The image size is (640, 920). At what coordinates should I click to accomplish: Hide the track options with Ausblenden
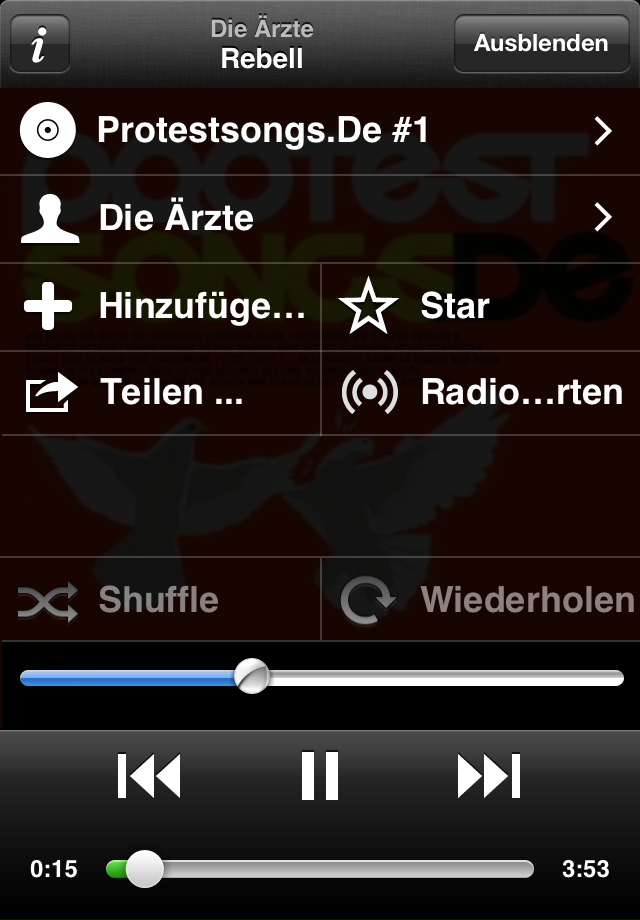click(x=541, y=44)
